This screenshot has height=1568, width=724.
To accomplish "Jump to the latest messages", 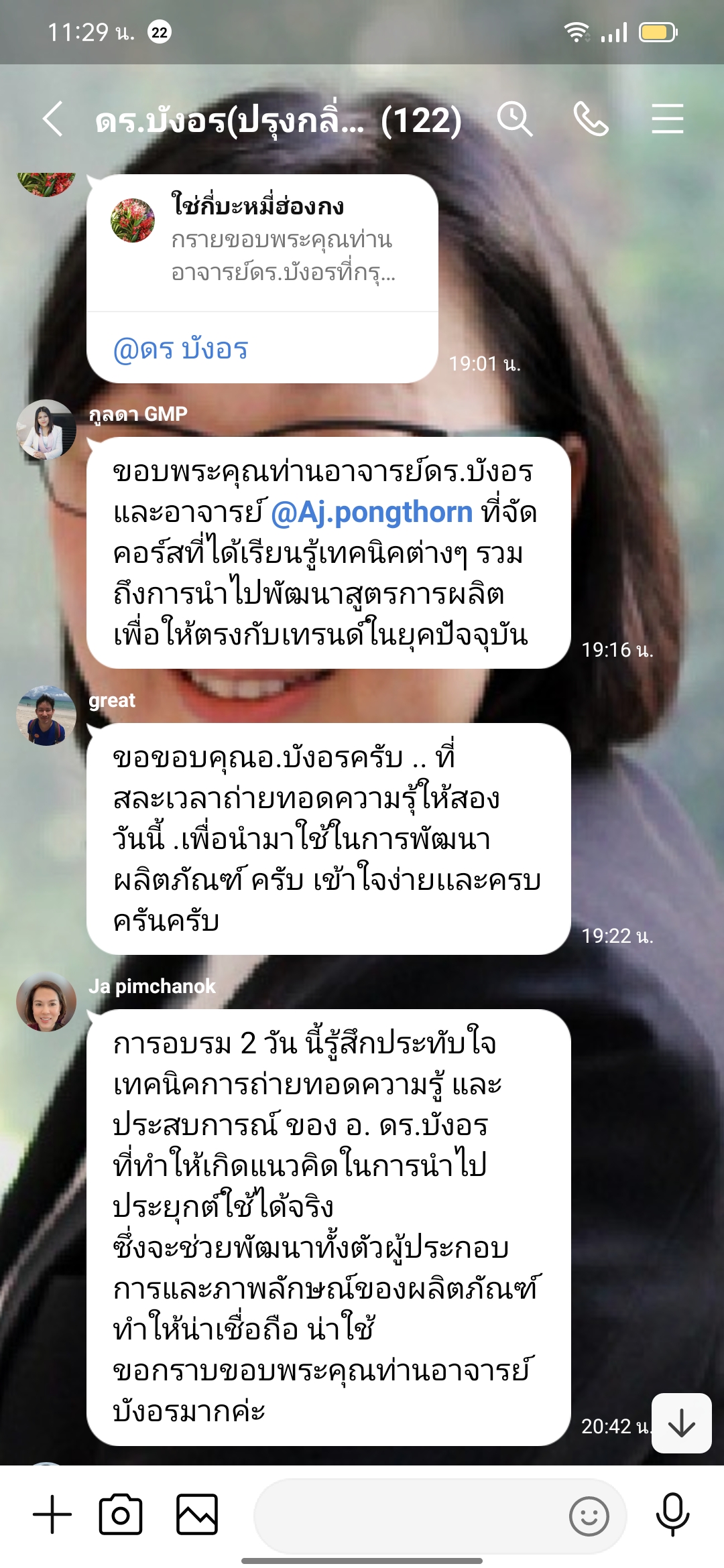I will pos(681,1423).
